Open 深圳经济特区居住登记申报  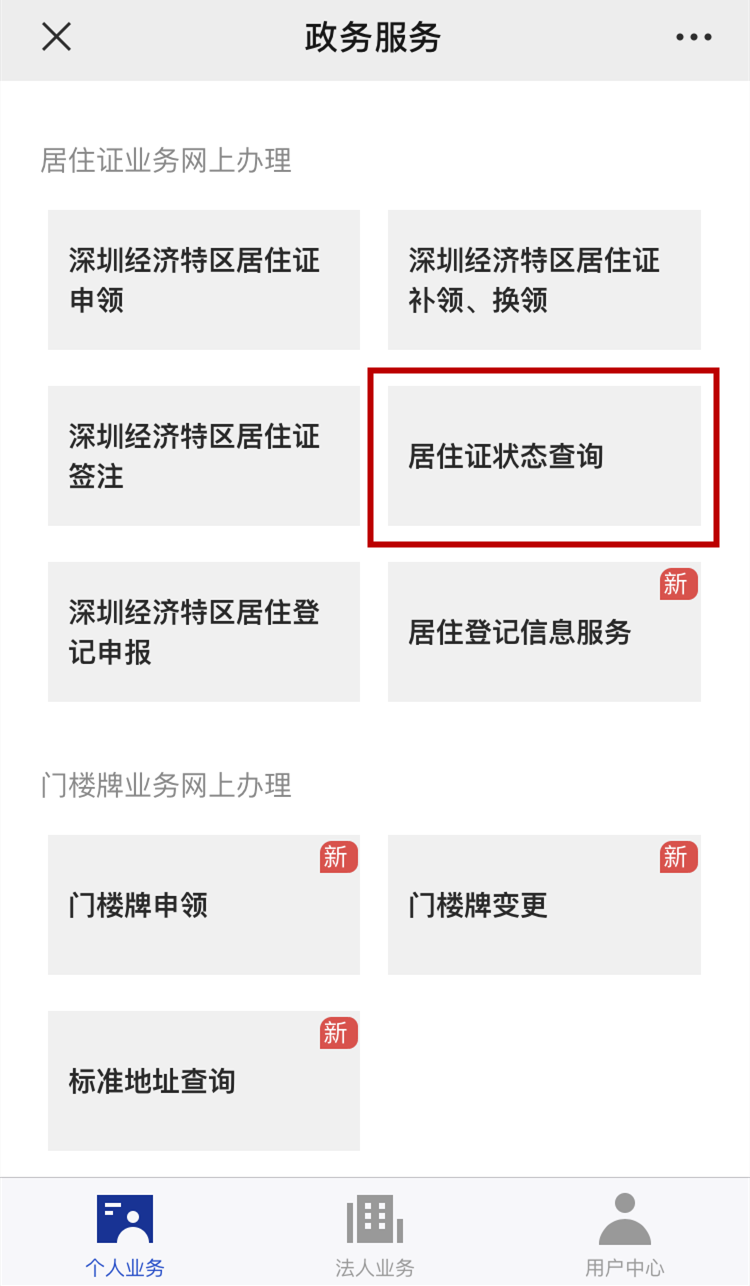(204, 632)
